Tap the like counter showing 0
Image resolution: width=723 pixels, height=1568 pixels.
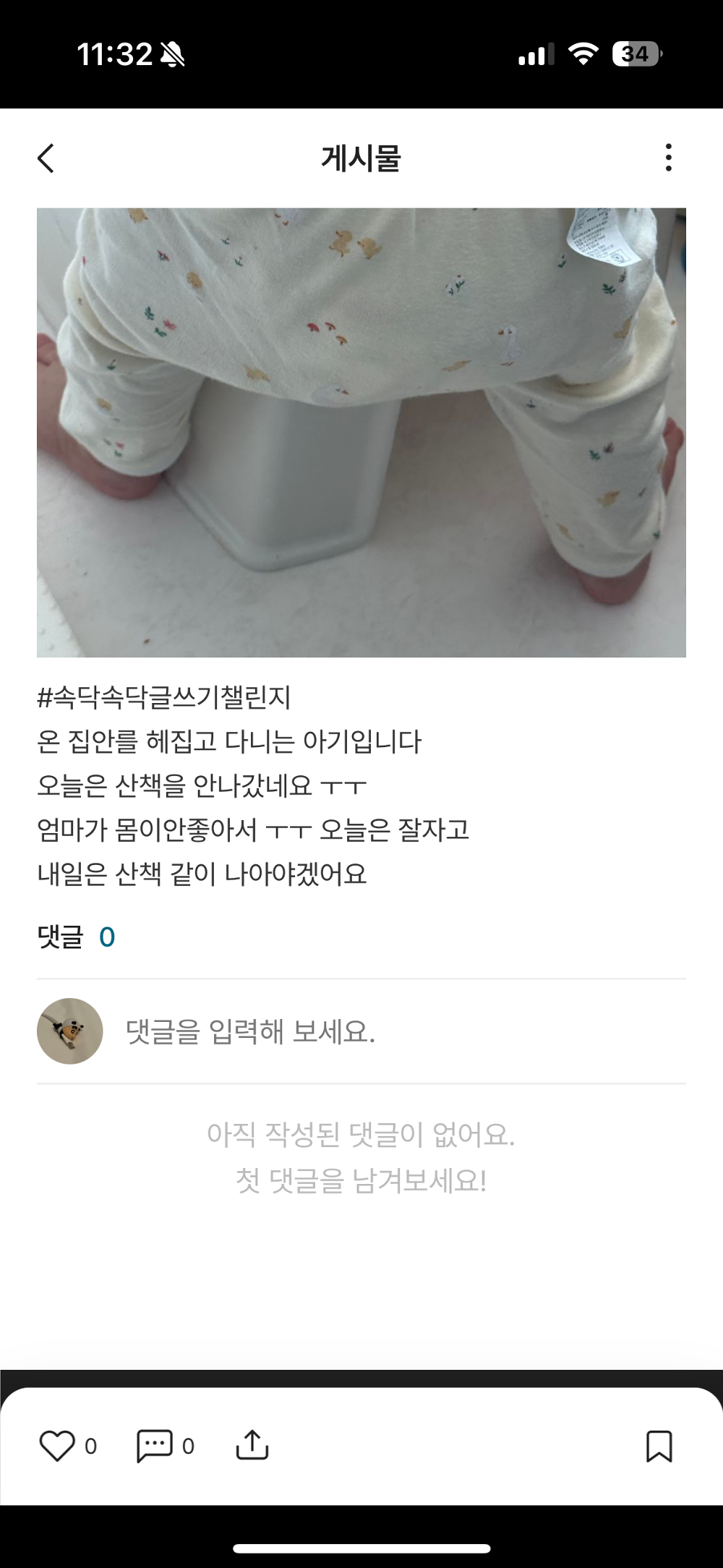(x=91, y=1446)
